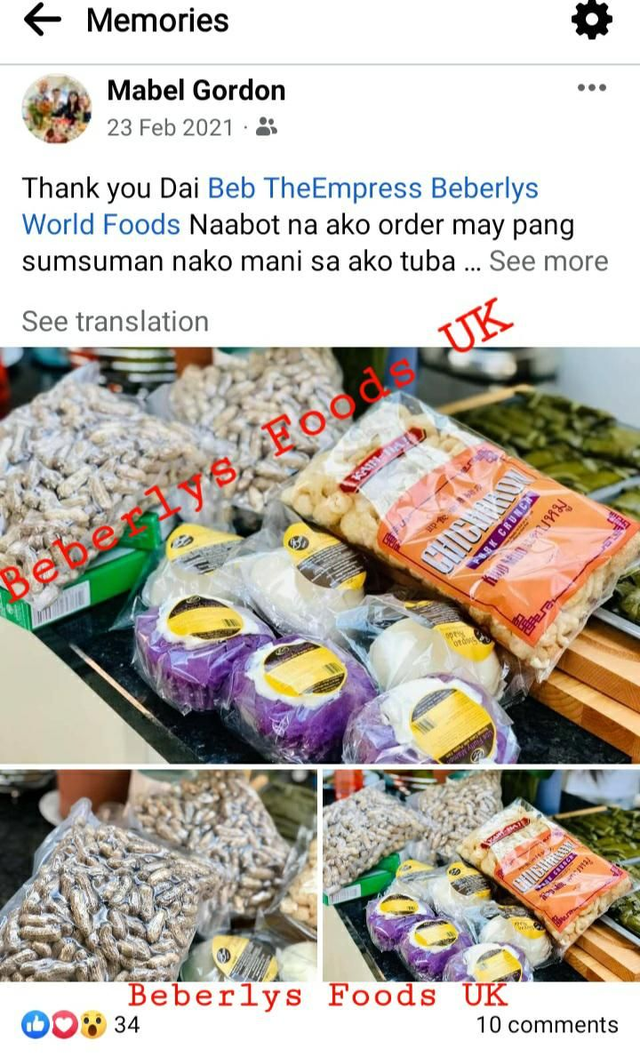Tap See translation under the post
Image resolution: width=640 pixels, height=1057 pixels.
[x=115, y=321]
